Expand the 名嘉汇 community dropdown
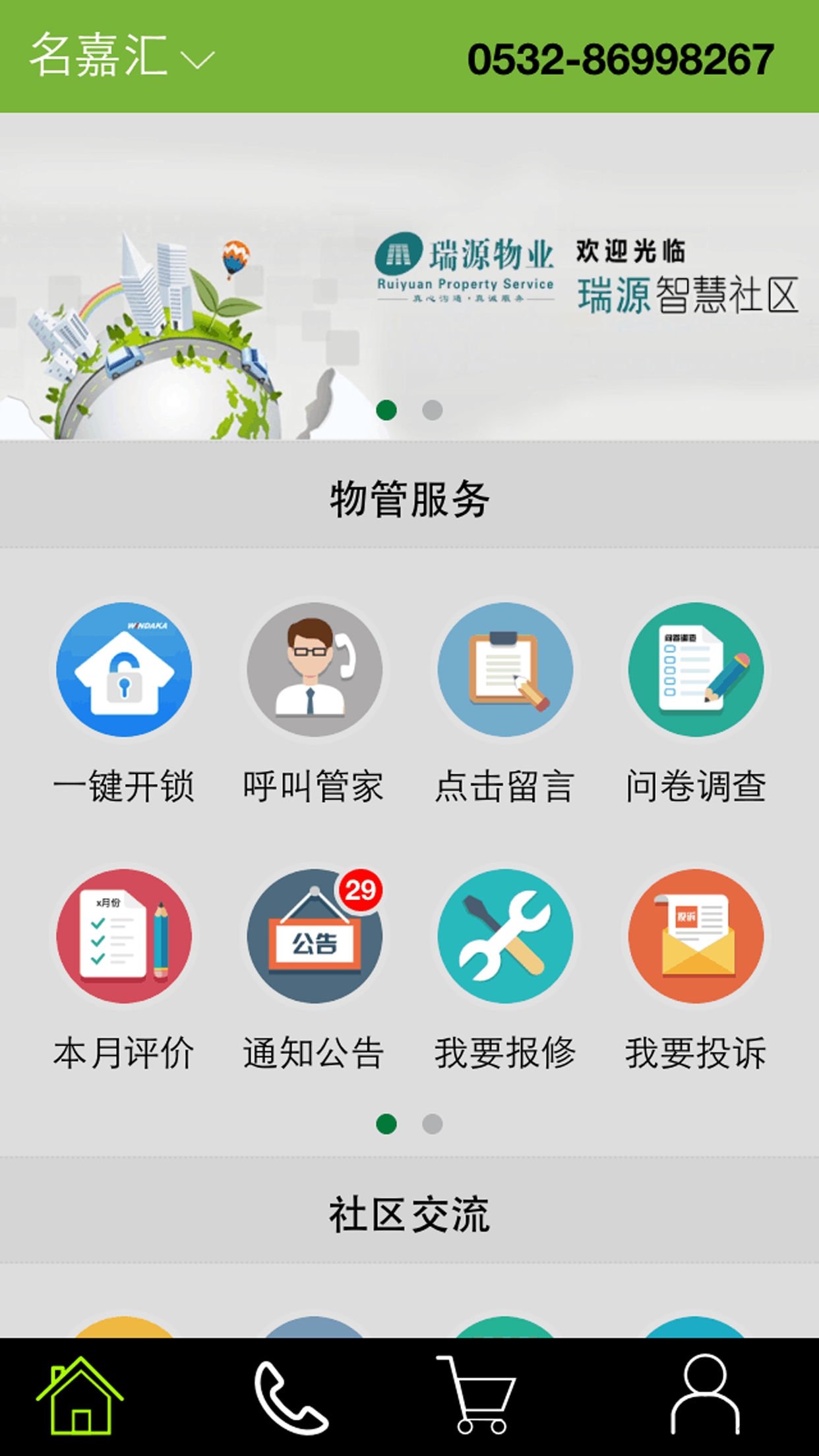Screen dimensions: 819x1456 (x=122, y=57)
